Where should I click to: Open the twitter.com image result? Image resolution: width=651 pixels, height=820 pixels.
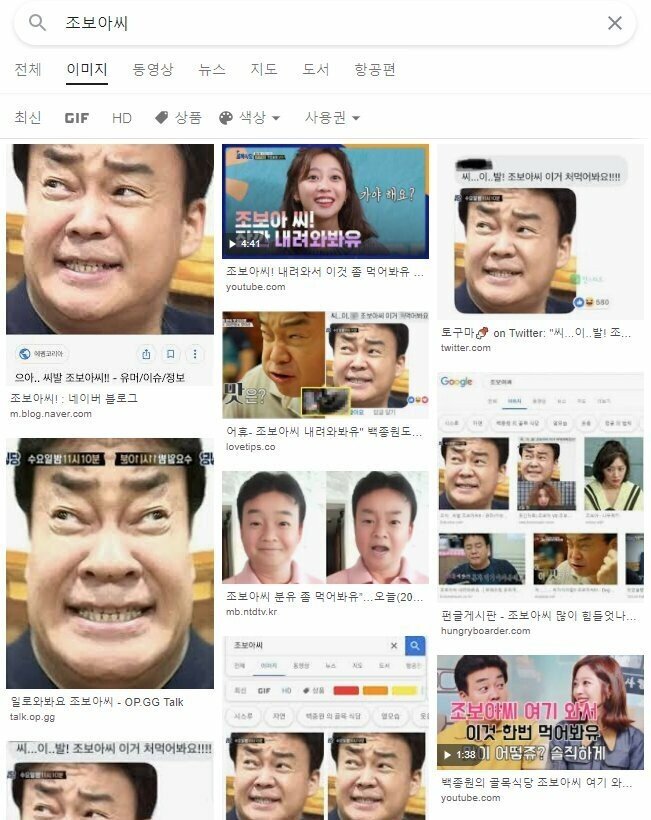point(540,235)
